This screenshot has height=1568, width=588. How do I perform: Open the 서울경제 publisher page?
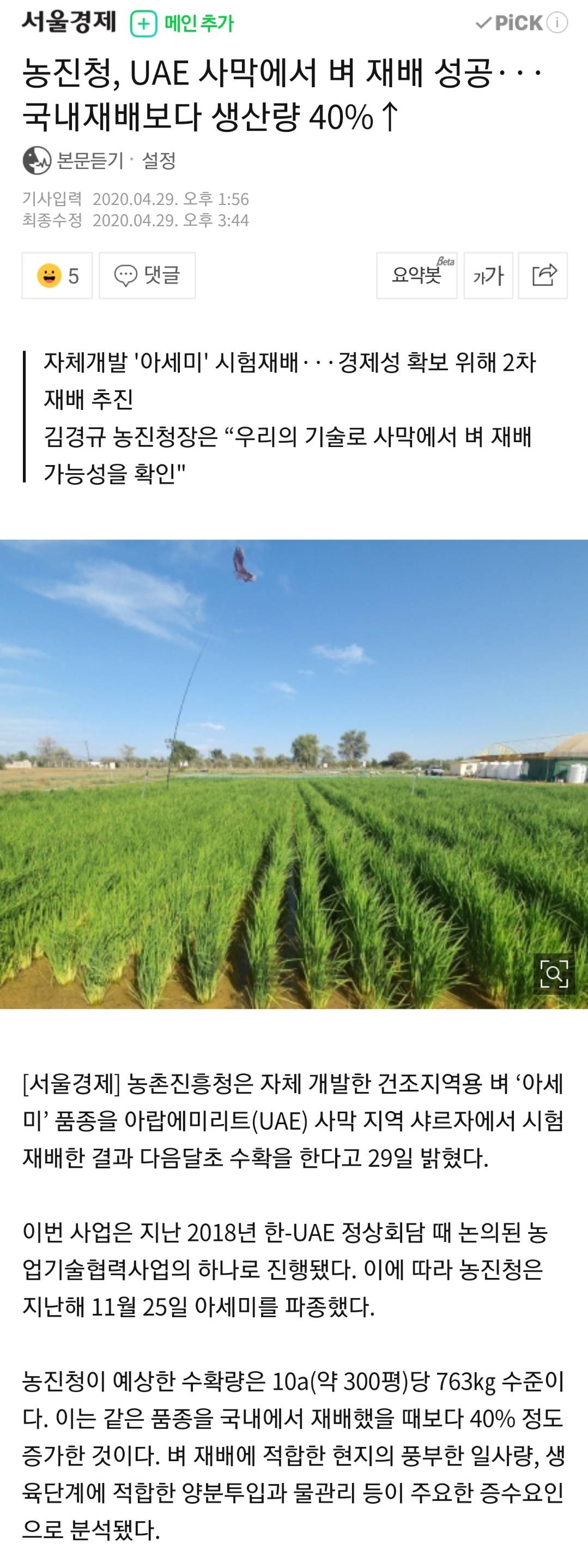coord(69,22)
